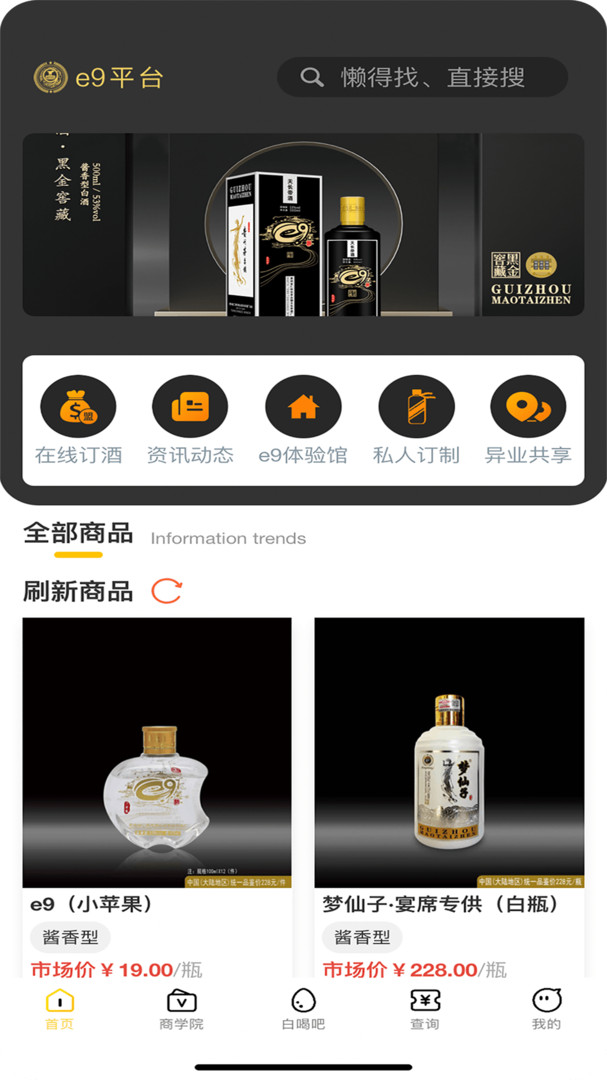The width and height of the screenshot is (607, 1080).
Task: Open the 黑金窖藏 promotional banner
Action: (x=303, y=225)
